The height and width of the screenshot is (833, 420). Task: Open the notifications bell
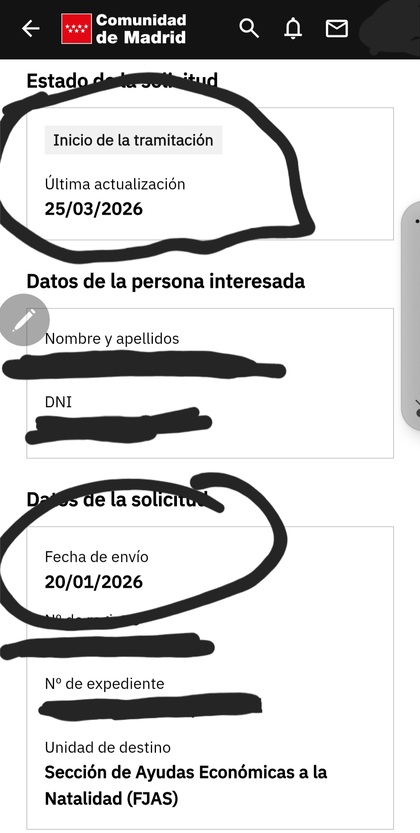click(x=293, y=28)
